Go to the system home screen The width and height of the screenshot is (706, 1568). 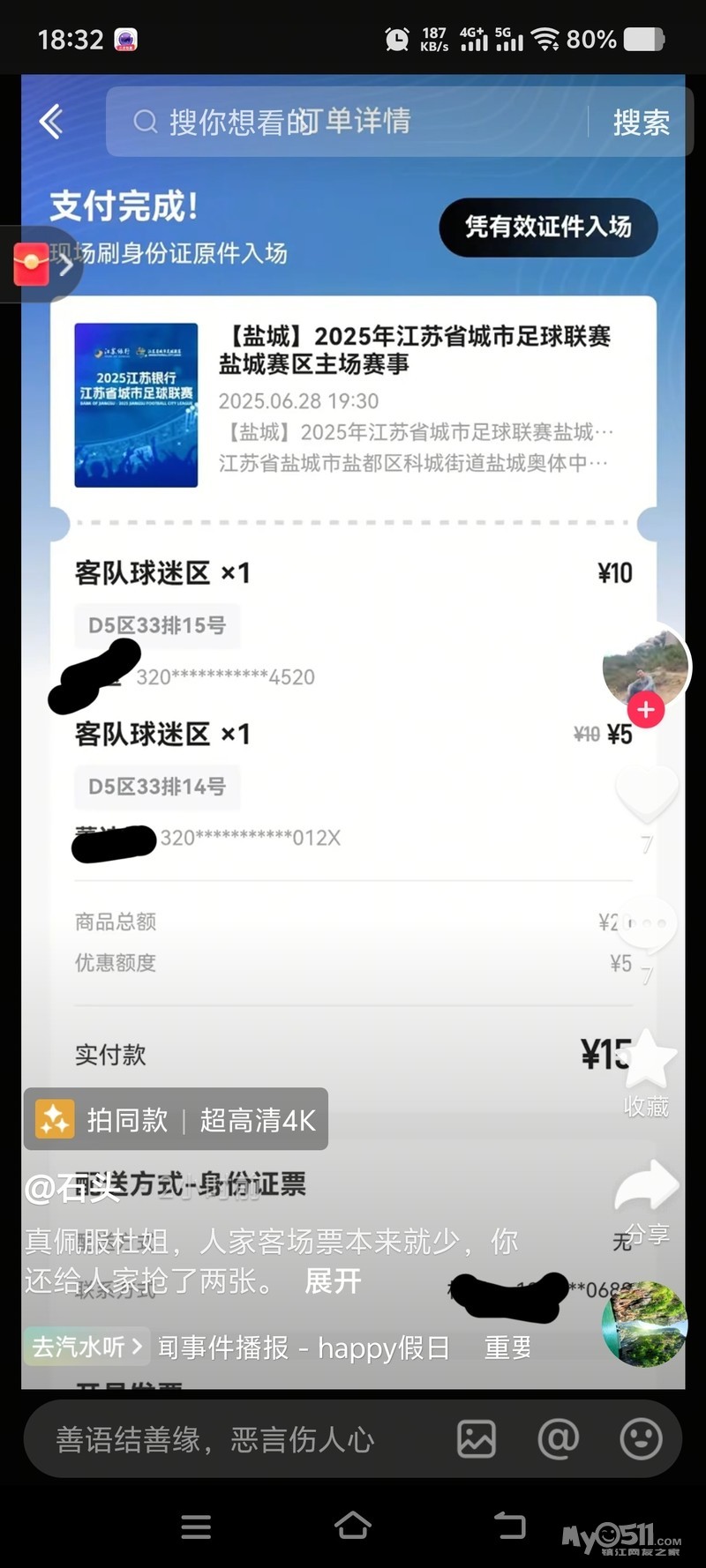click(x=353, y=1525)
